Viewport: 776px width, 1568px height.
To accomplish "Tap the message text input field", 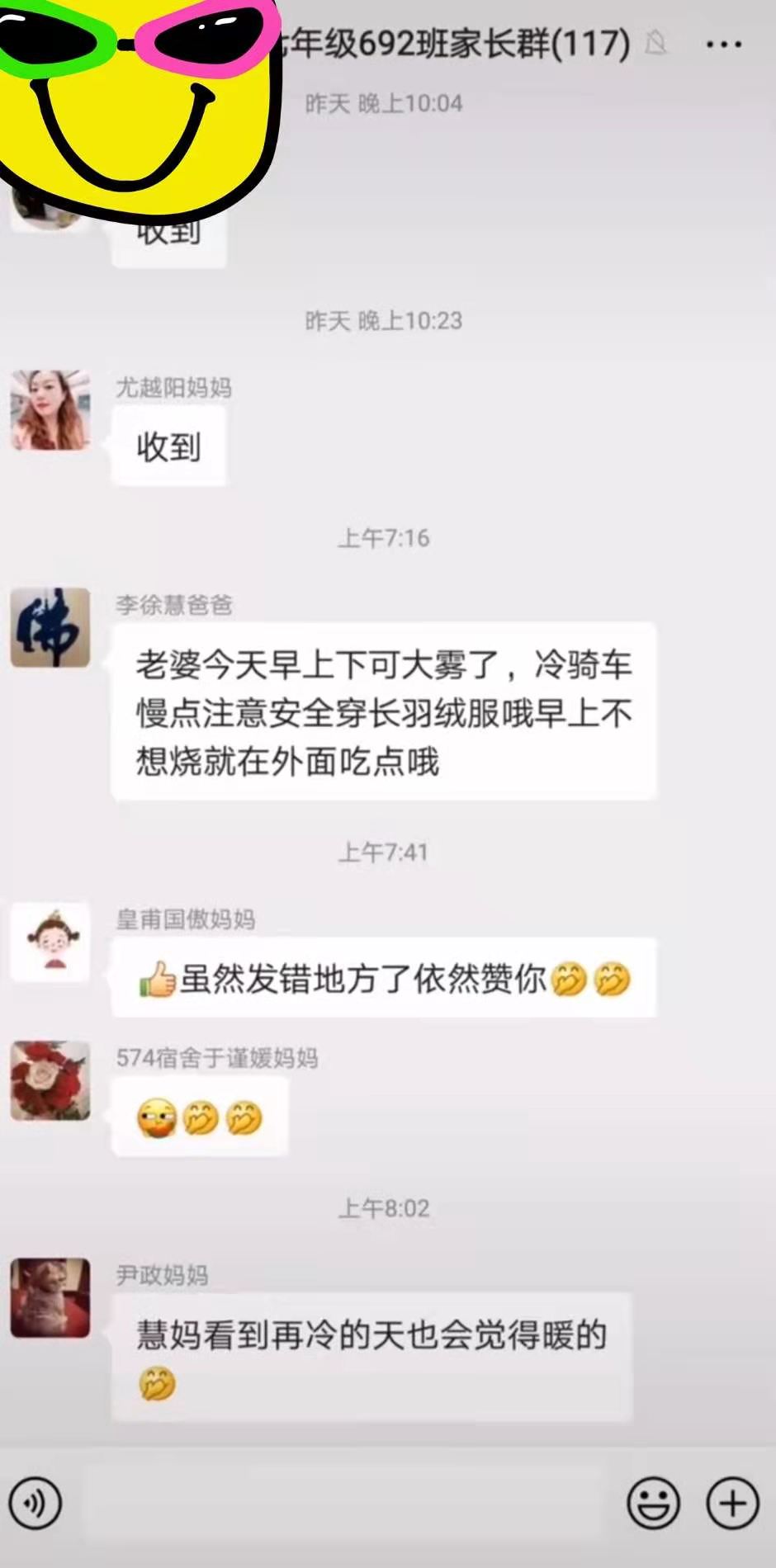I will tap(344, 1503).
